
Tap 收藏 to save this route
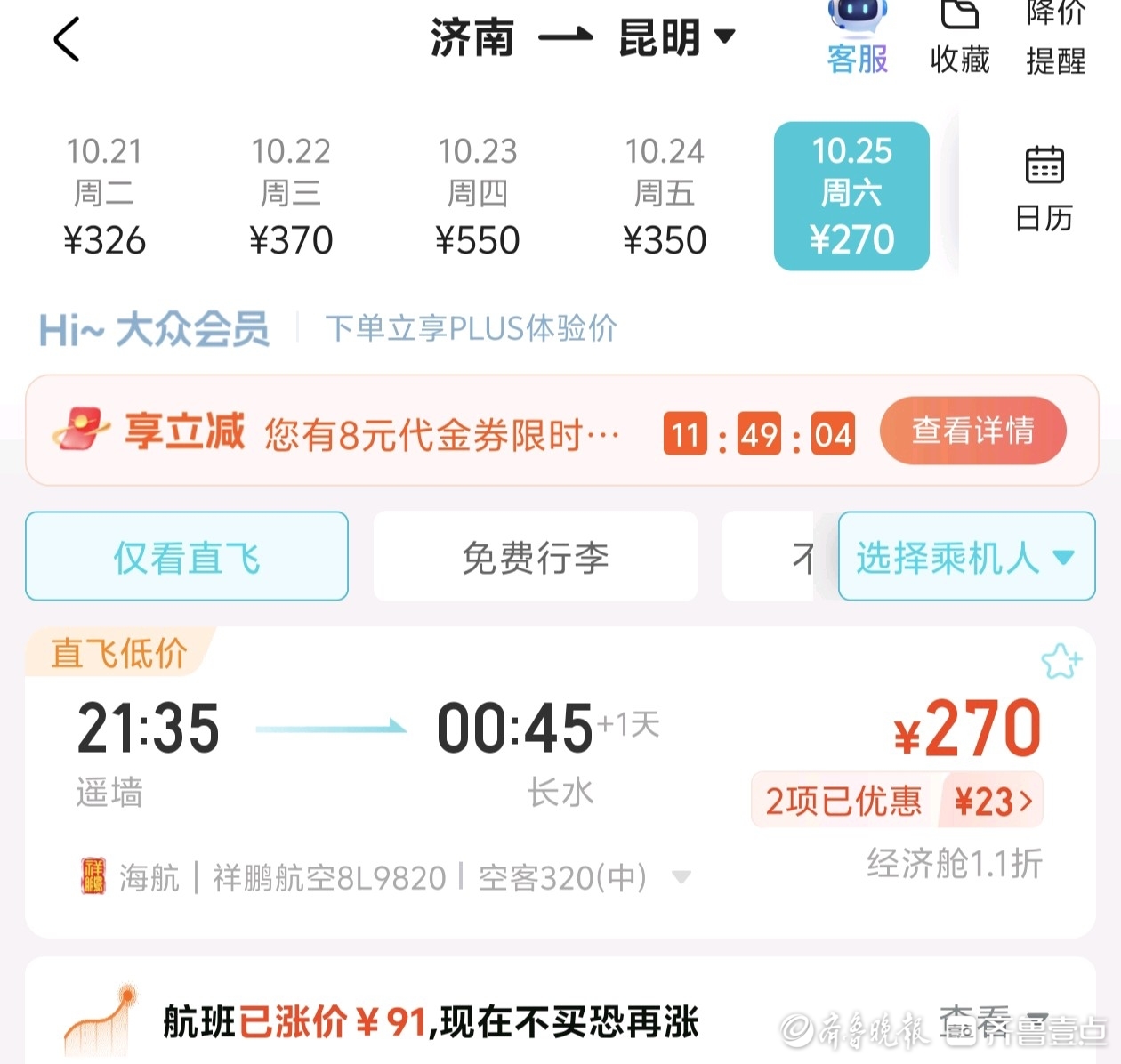[x=960, y=41]
